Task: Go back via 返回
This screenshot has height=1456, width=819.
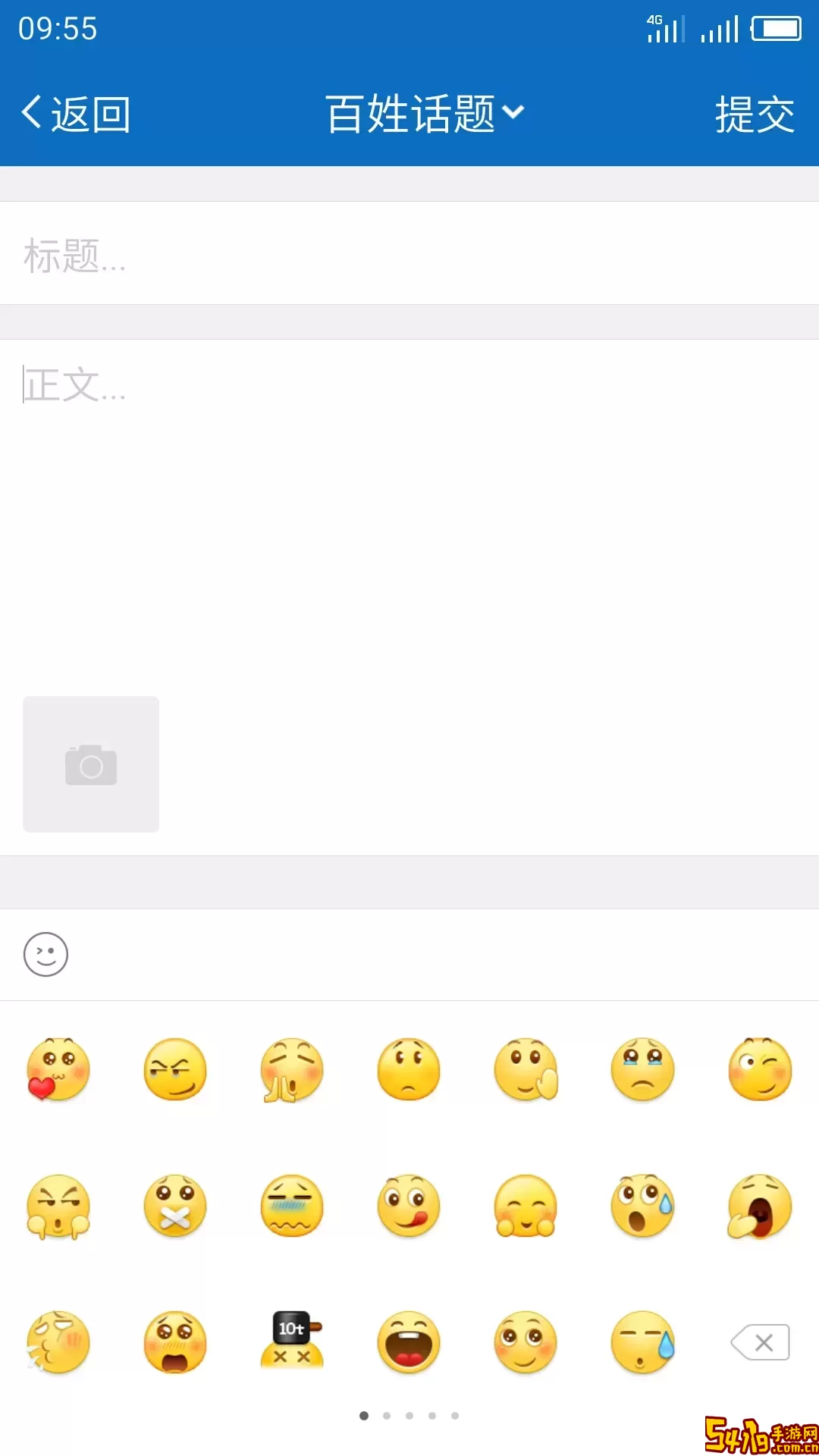Action: pos(76,114)
